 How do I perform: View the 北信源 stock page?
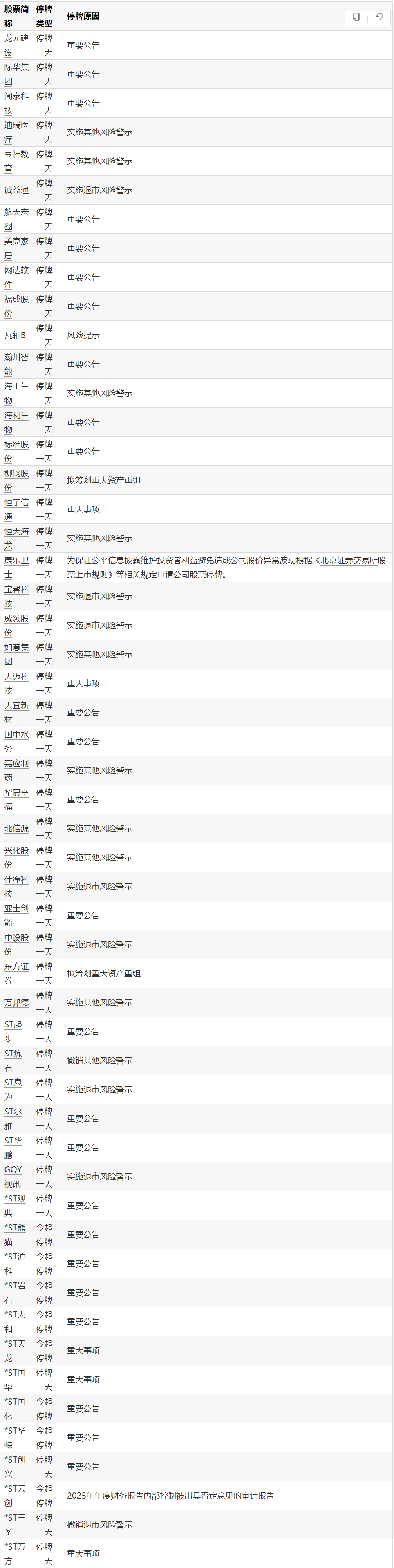point(16,828)
